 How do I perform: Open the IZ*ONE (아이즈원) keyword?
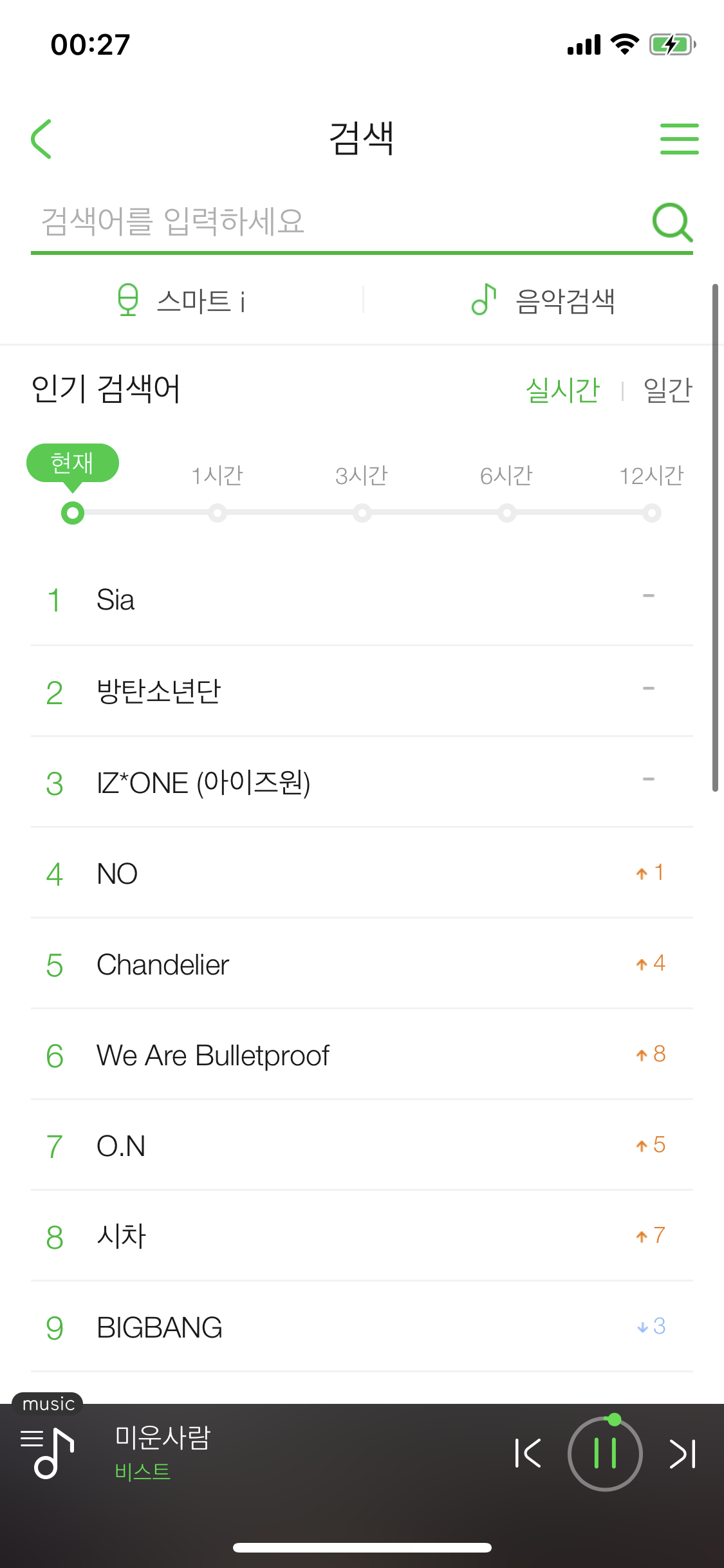pos(203,783)
